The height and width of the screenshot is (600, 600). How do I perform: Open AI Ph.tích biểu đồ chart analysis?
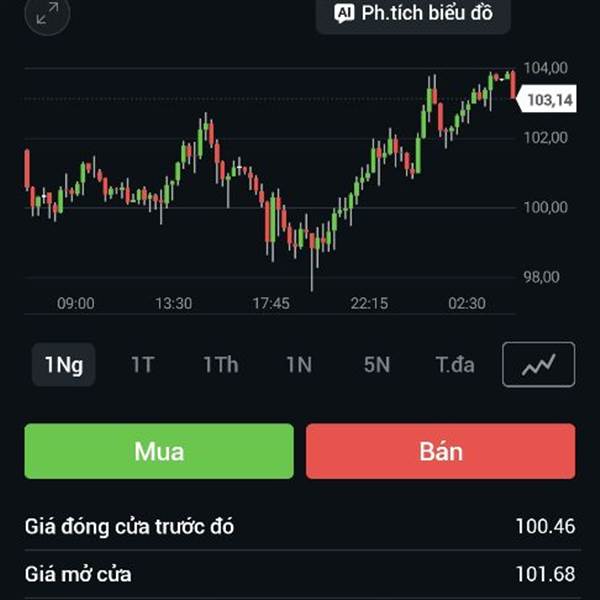click(x=413, y=14)
